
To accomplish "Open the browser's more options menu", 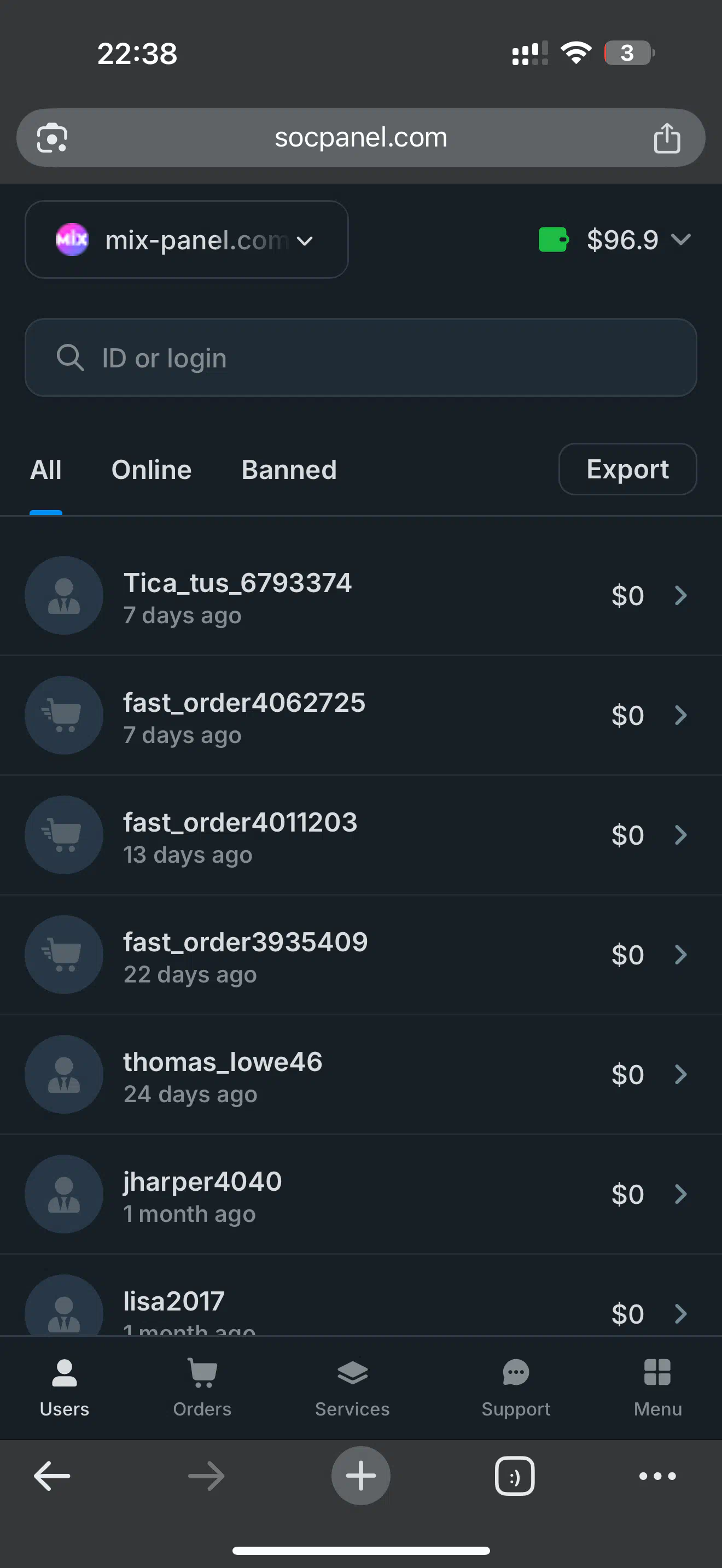I will pos(657,1476).
